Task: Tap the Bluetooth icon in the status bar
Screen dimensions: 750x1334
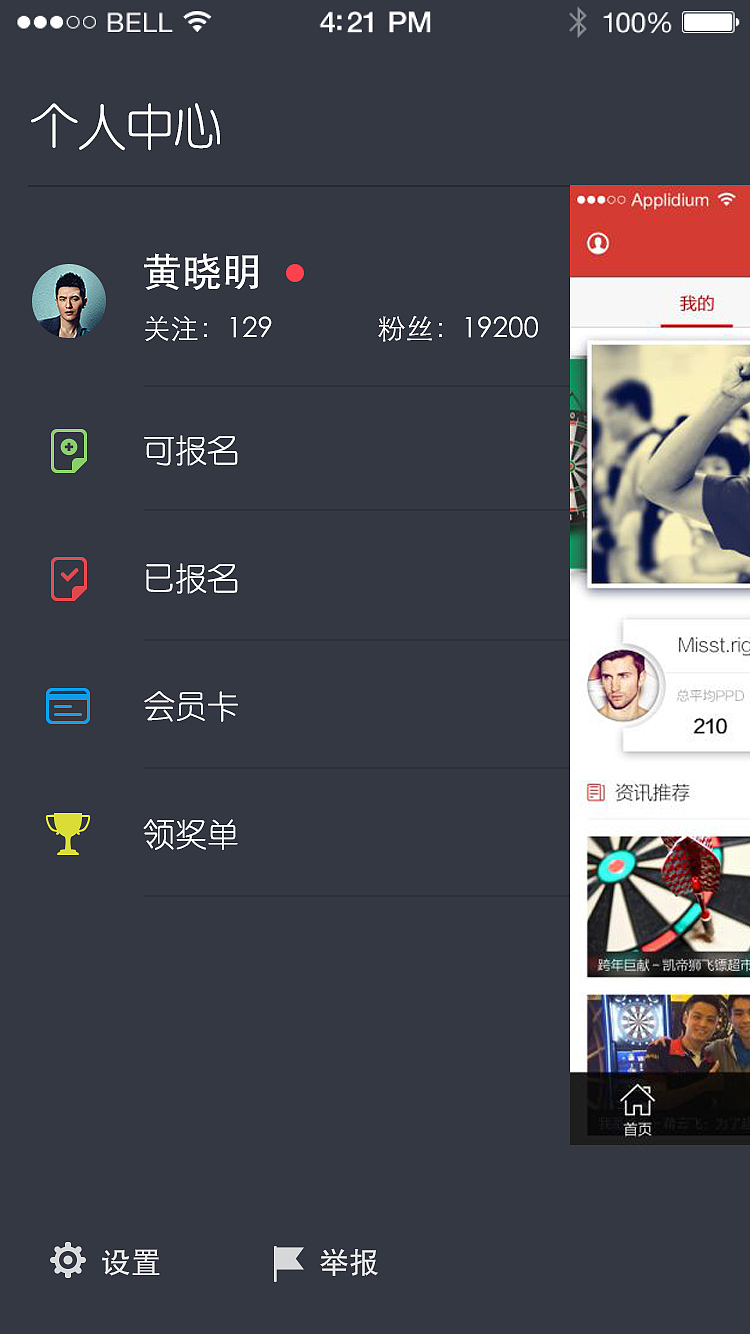Action: coord(577,21)
